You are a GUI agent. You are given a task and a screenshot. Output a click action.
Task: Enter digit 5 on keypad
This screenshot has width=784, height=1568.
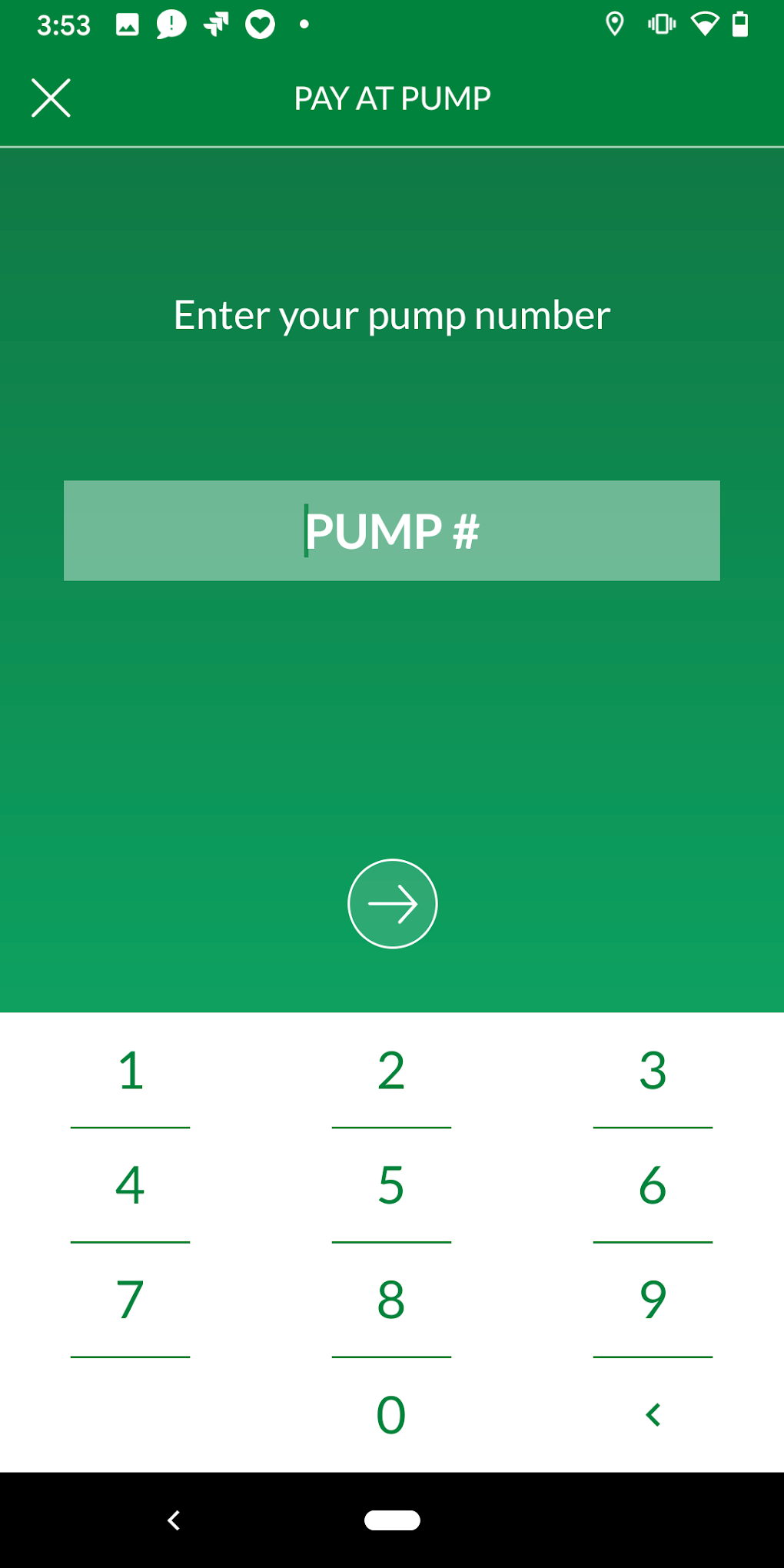click(391, 1185)
